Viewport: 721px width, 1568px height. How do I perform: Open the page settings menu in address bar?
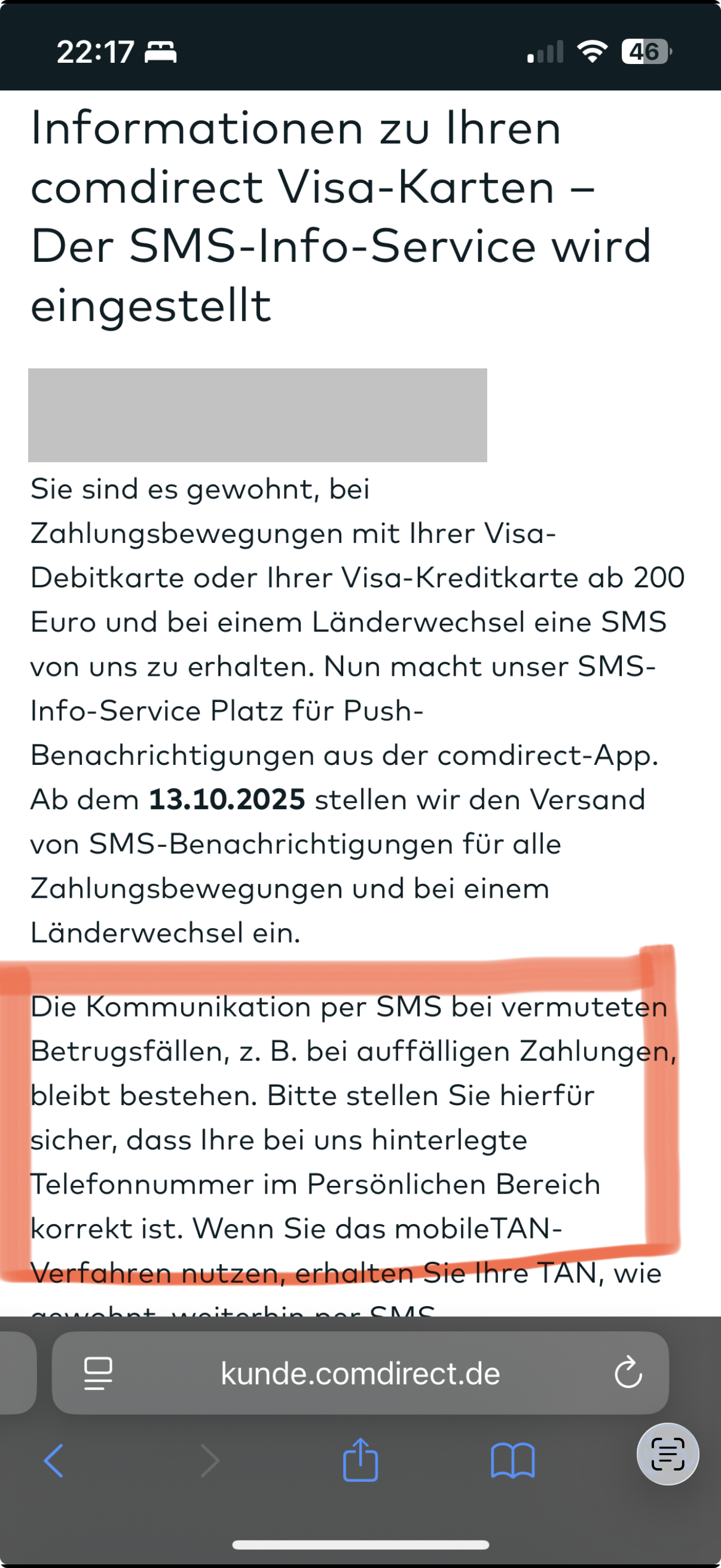(x=97, y=1373)
